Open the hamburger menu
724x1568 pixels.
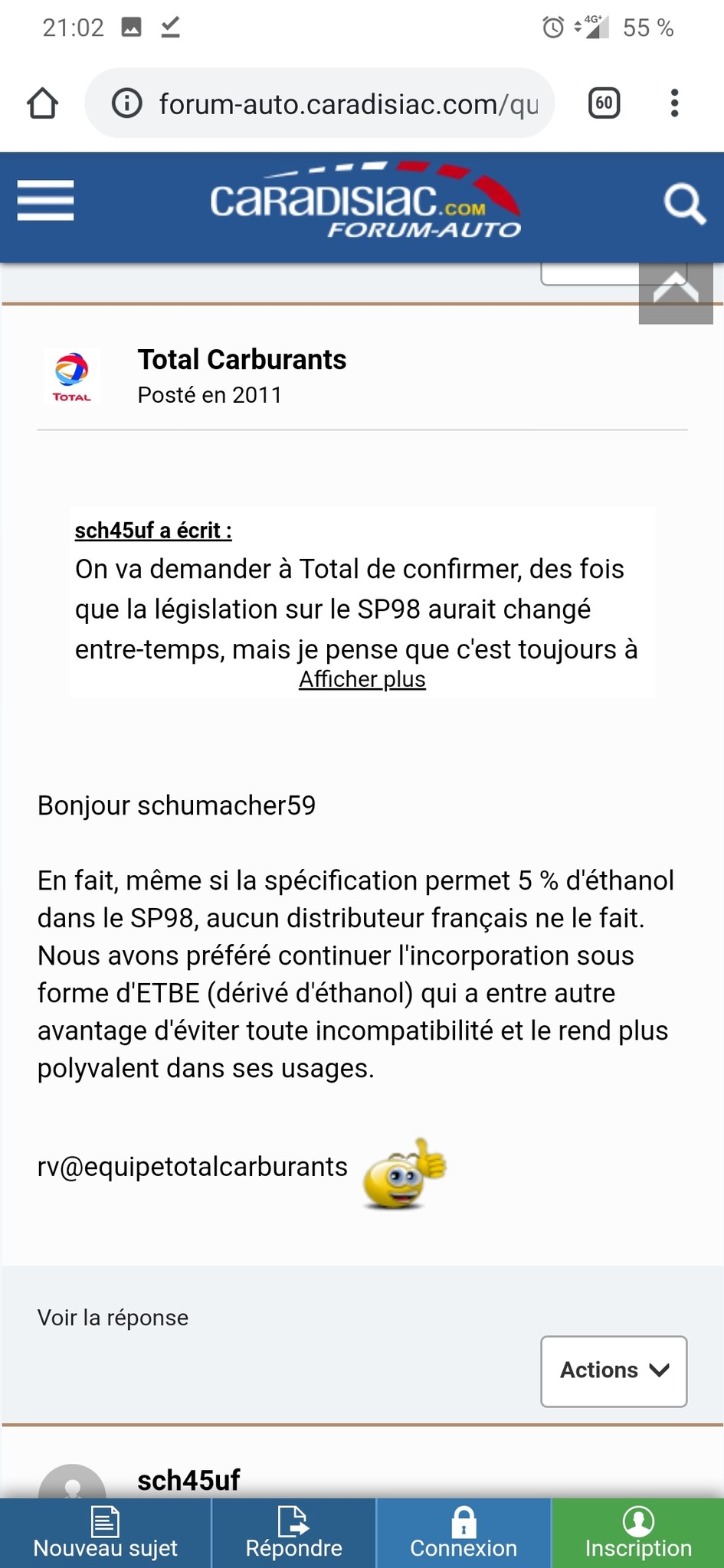tap(45, 201)
